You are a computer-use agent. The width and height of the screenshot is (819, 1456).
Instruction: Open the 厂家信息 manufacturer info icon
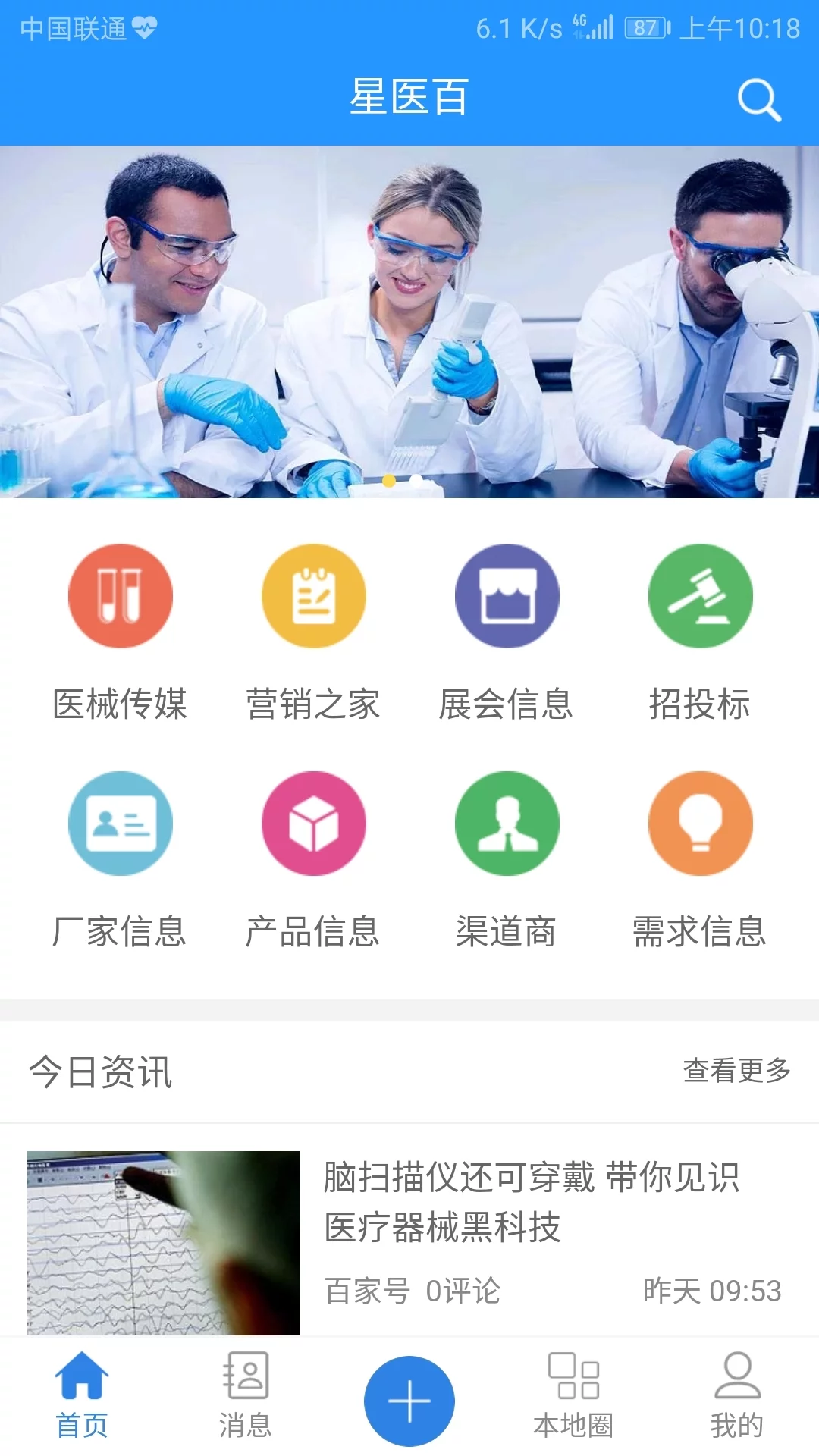[x=120, y=824]
